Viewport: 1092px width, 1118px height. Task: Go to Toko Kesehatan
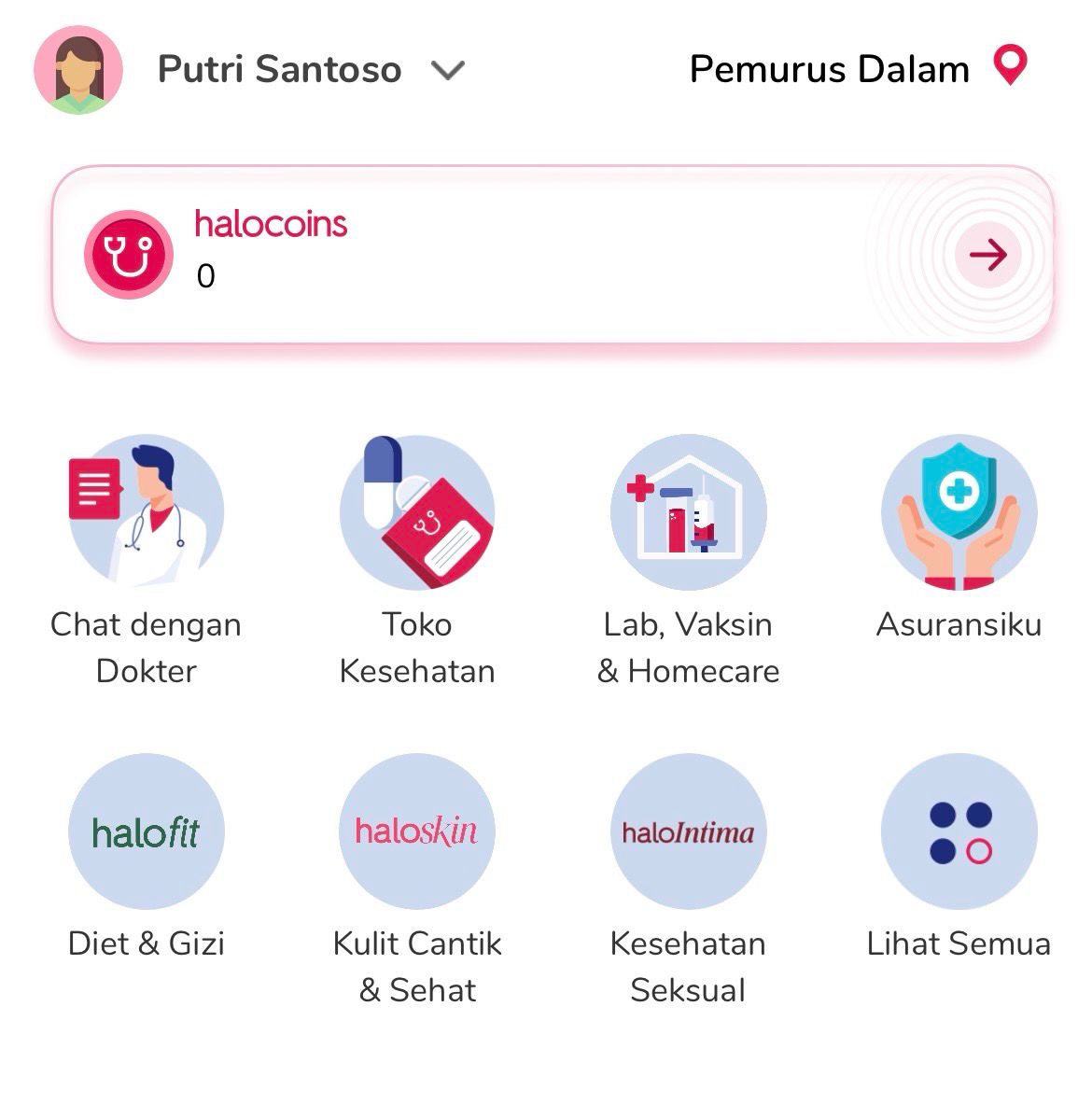point(417,511)
